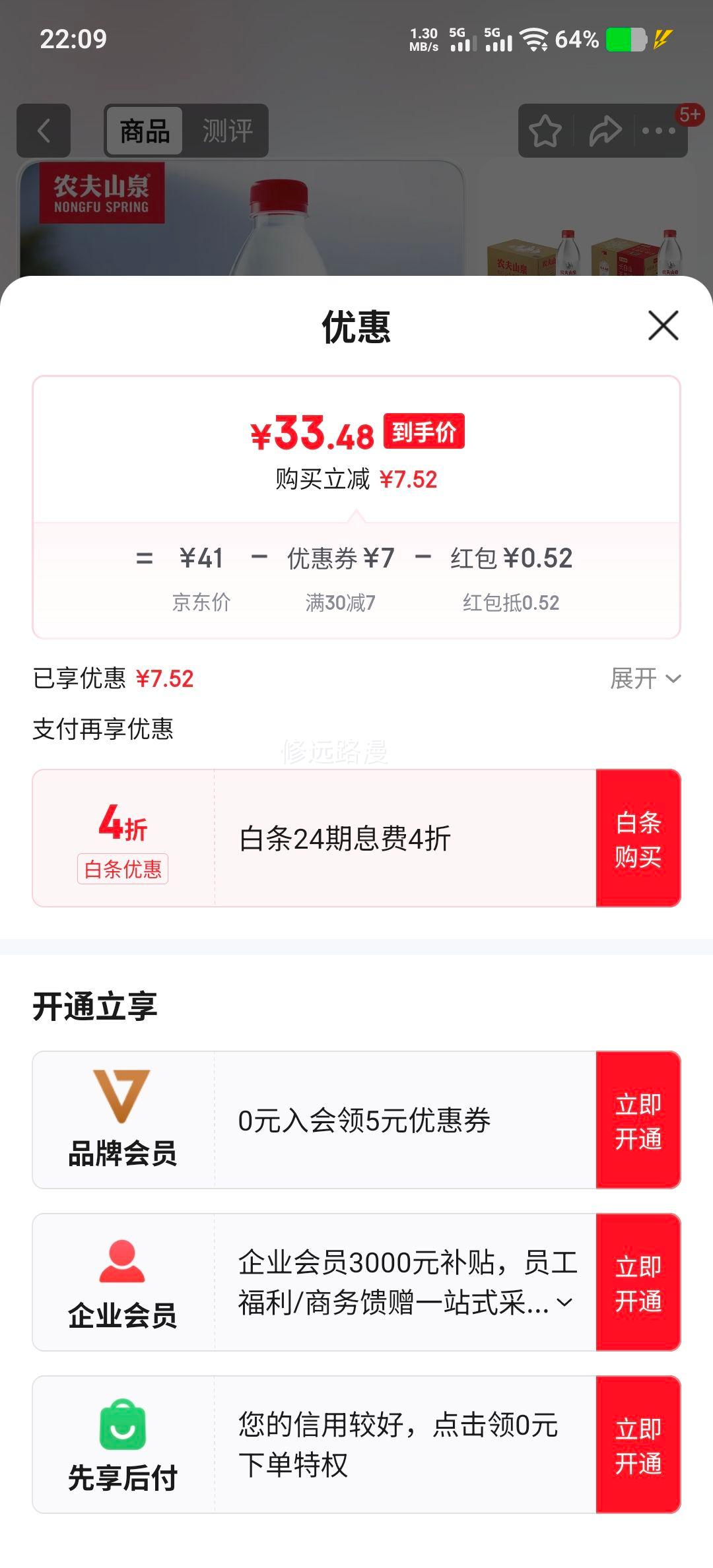Switch to the 测评 tab
The height and width of the screenshot is (1568, 713).
[x=227, y=131]
